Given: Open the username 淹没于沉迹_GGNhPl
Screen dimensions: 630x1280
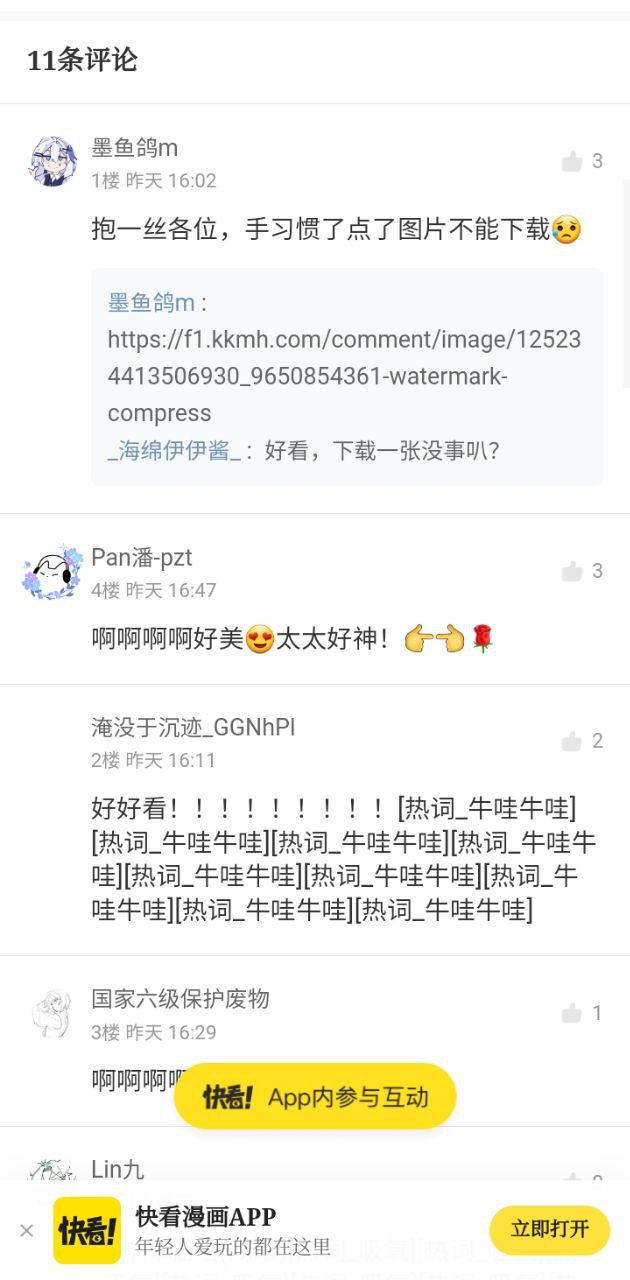Looking at the screenshot, I should (193, 727).
